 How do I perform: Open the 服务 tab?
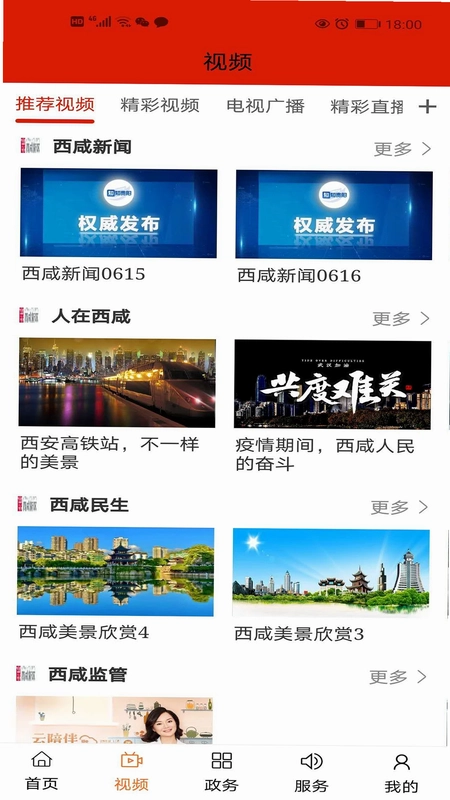pyautogui.click(x=311, y=772)
